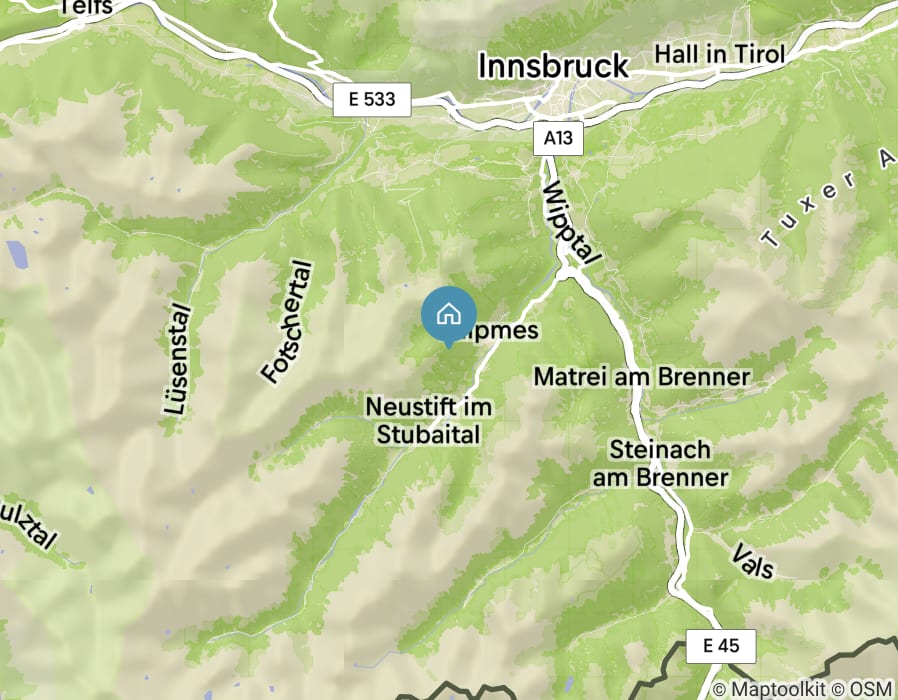The image size is (898, 700).
Task: Open the OSM attribution link
Action: point(870,689)
